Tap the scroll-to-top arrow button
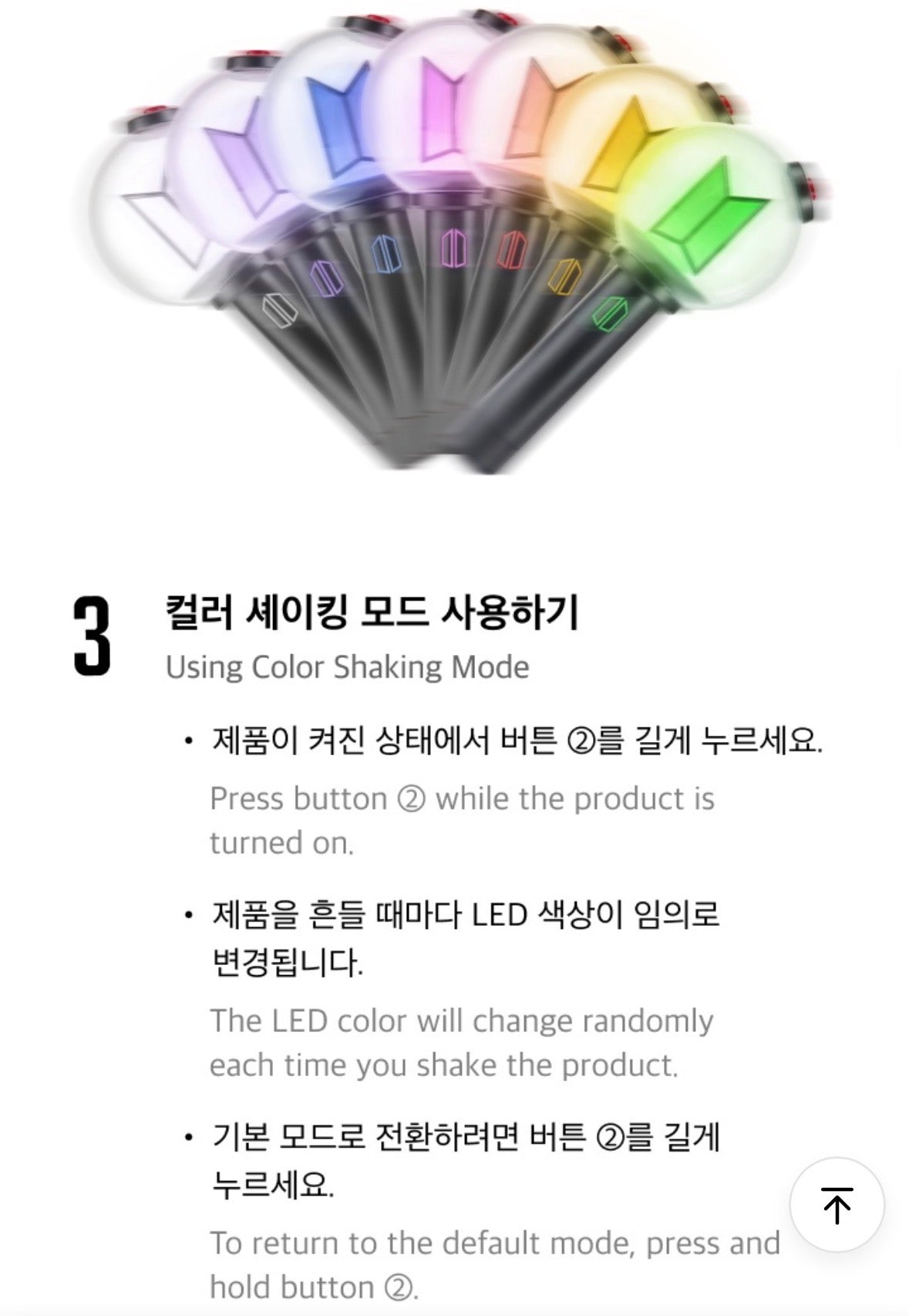 [837, 1205]
